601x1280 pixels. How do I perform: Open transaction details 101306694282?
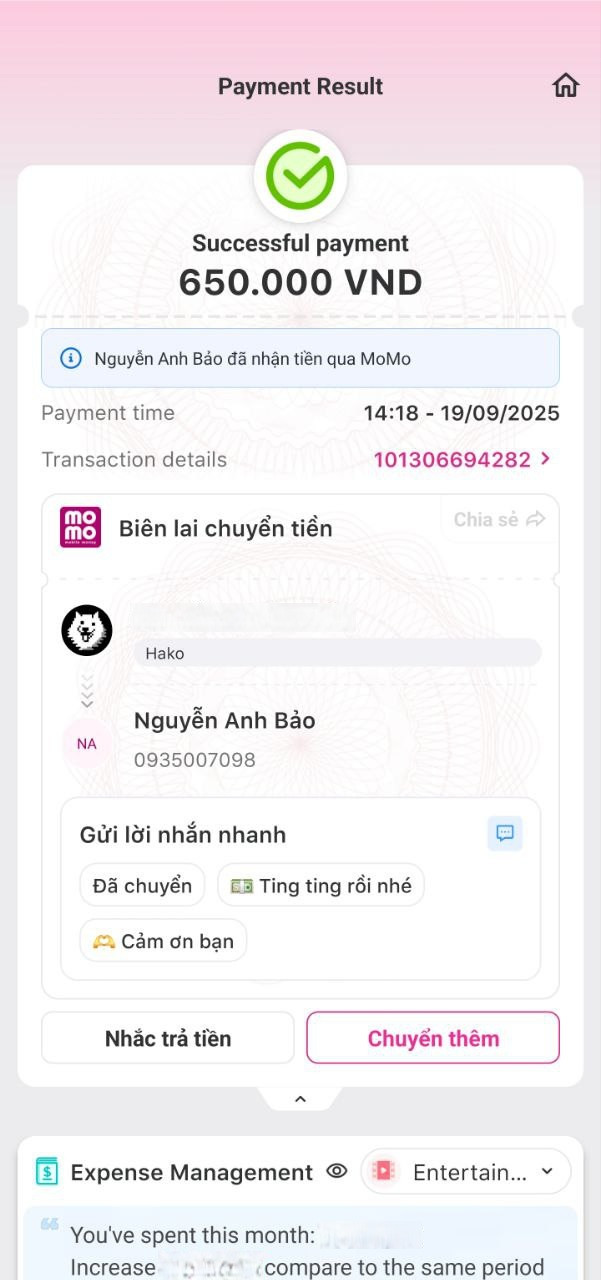[x=462, y=460]
